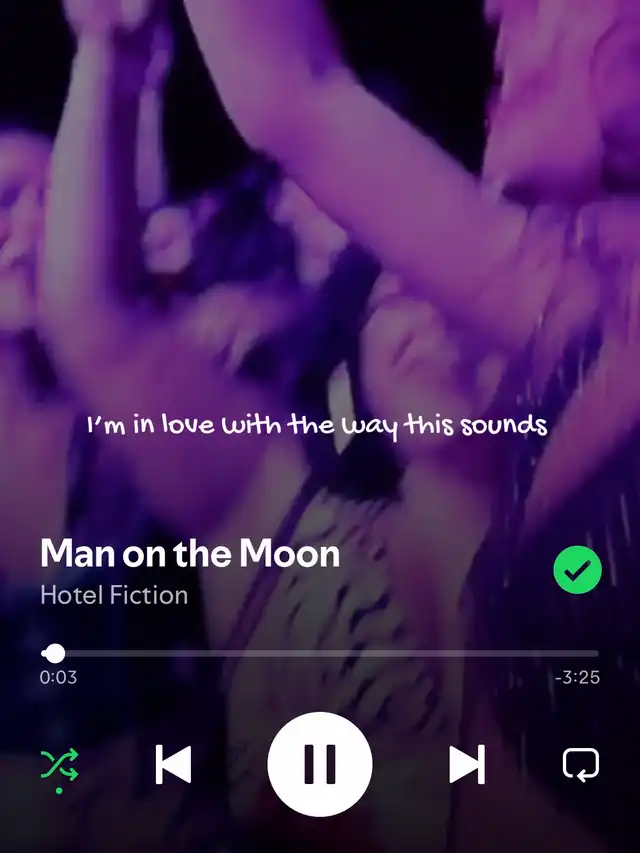The height and width of the screenshot is (853, 640).
Task: Tap the playback progress bar
Action: tap(320, 654)
